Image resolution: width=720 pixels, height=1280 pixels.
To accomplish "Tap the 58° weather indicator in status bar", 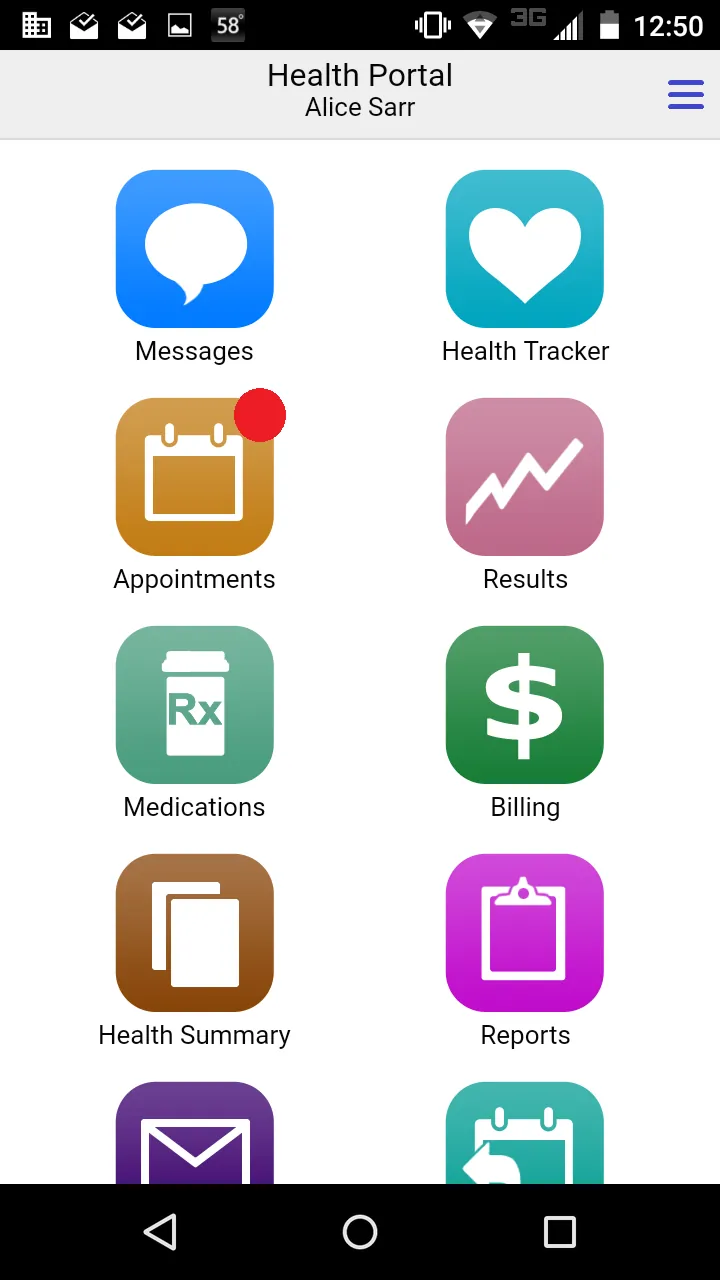I will (x=227, y=25).
